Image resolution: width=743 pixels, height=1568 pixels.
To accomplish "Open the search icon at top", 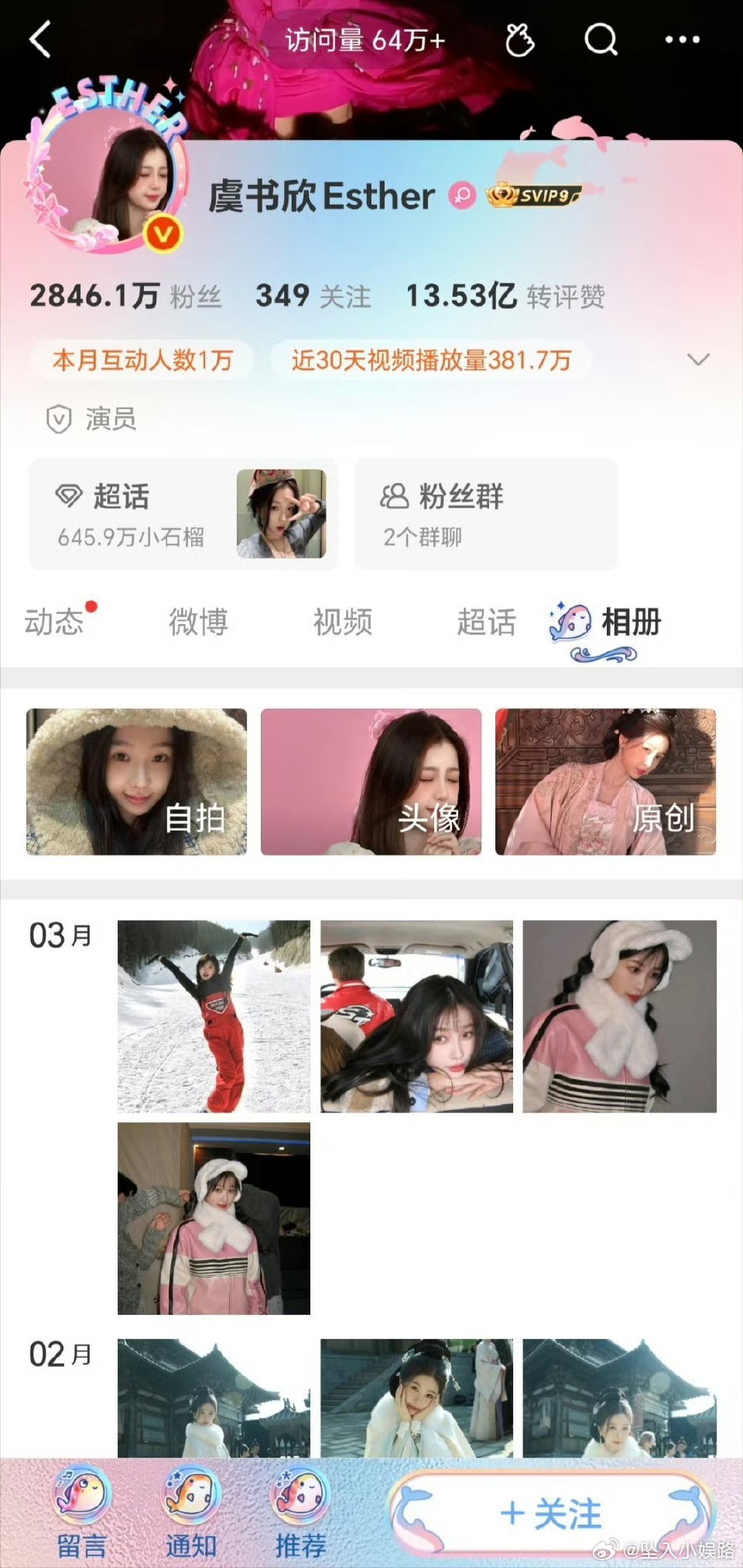I will pyautogui.click(x=599, y=41).
